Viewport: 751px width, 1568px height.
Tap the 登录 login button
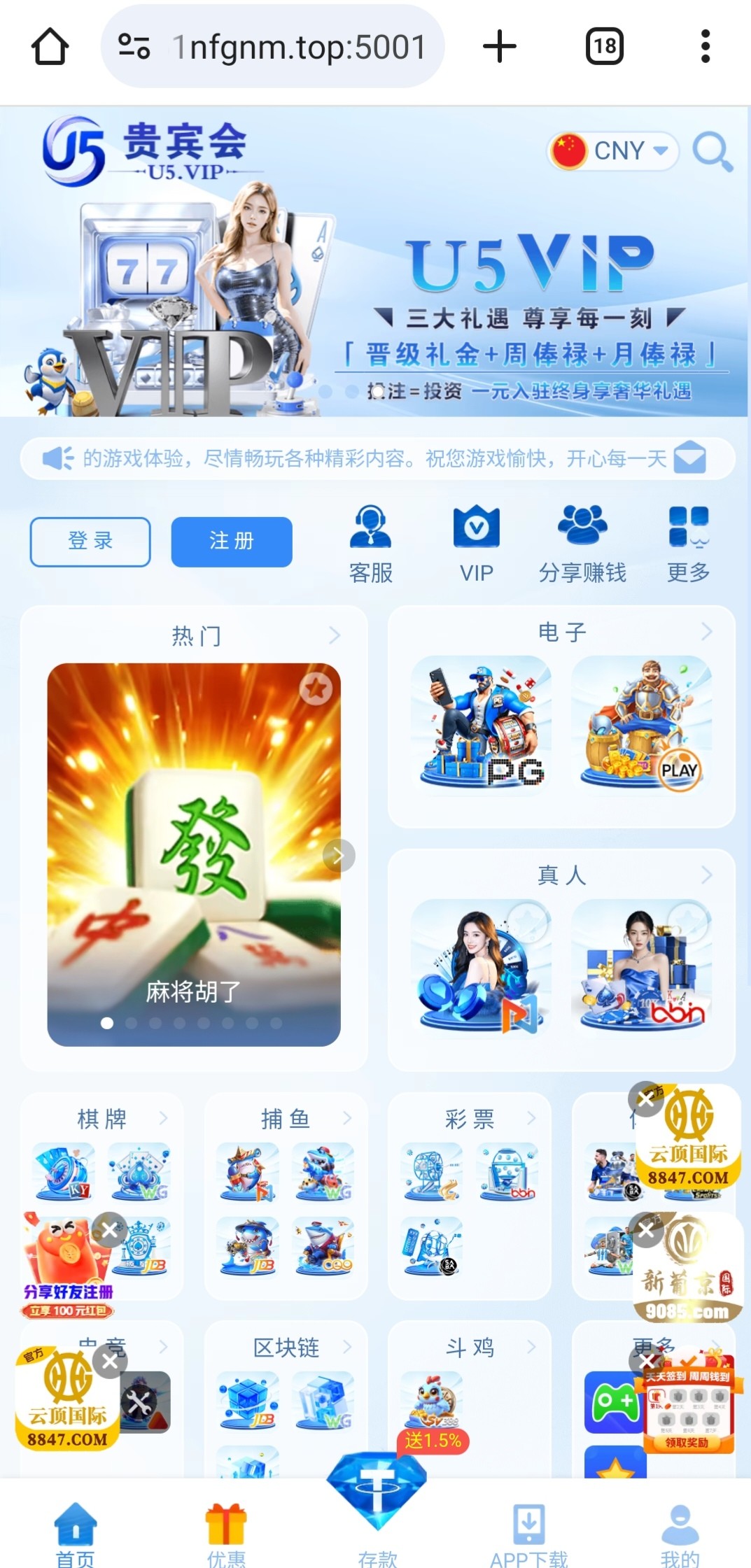point(90,541)
